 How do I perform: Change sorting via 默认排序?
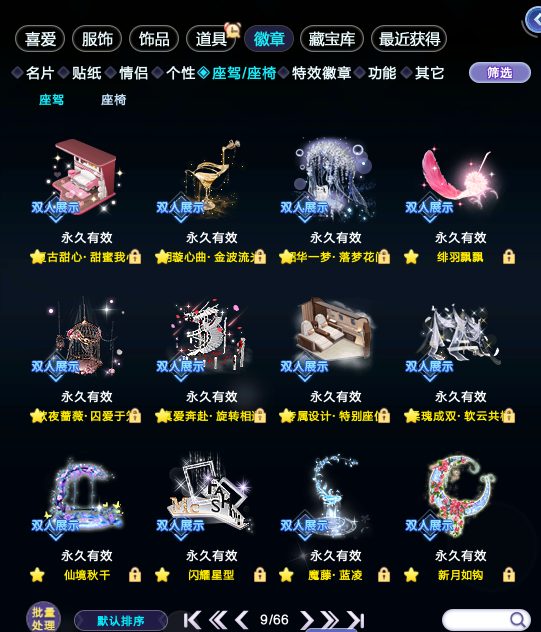pyautogui.click(x=121, y=621)
